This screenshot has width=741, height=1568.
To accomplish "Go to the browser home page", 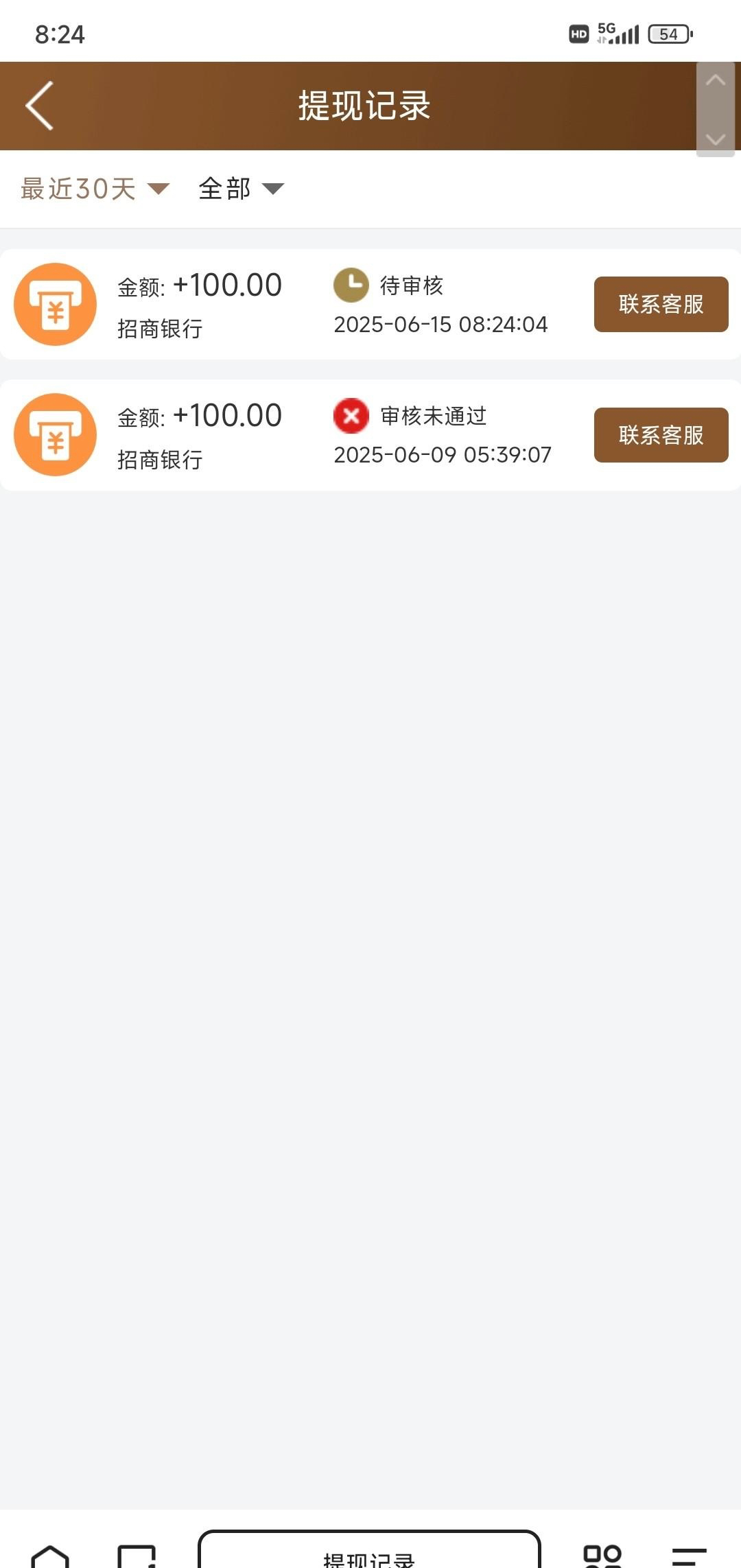I will pyautogui.click(x=50, y=1555).
